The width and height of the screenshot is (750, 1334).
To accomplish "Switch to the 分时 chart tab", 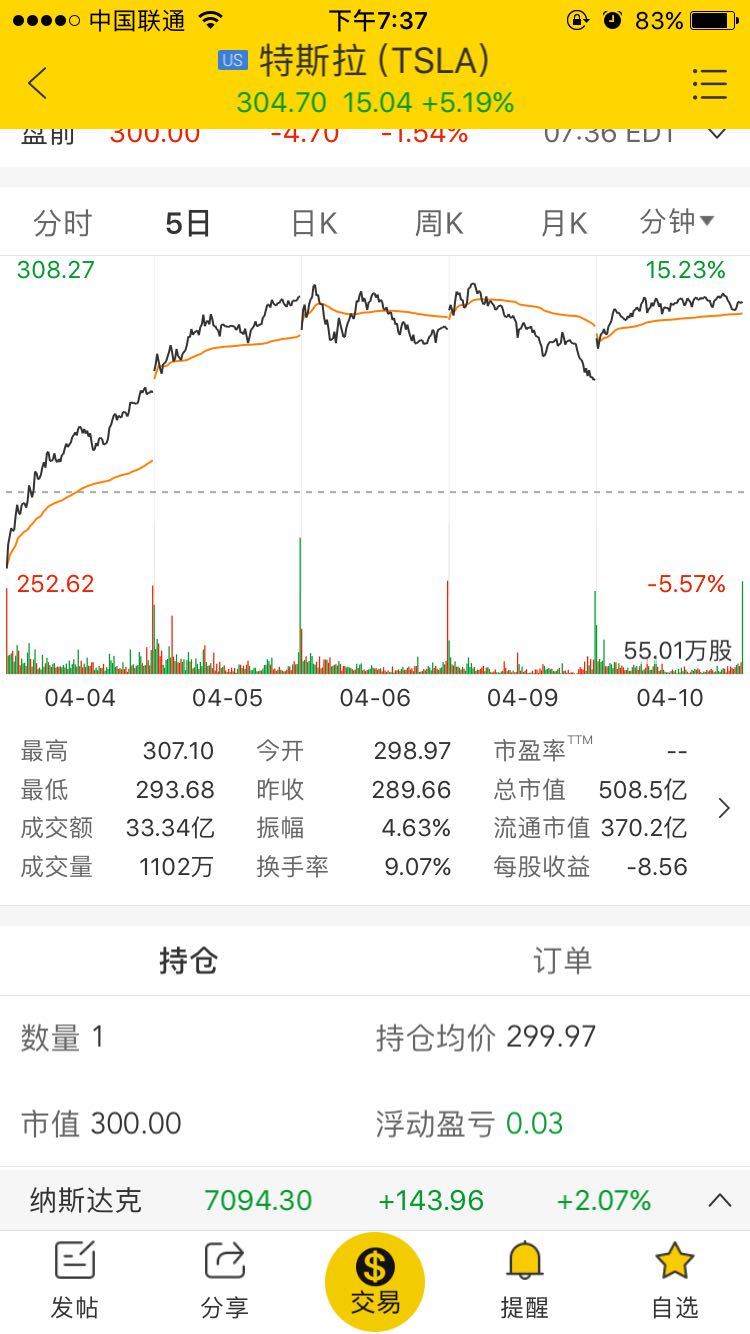I will pos(62,223).
